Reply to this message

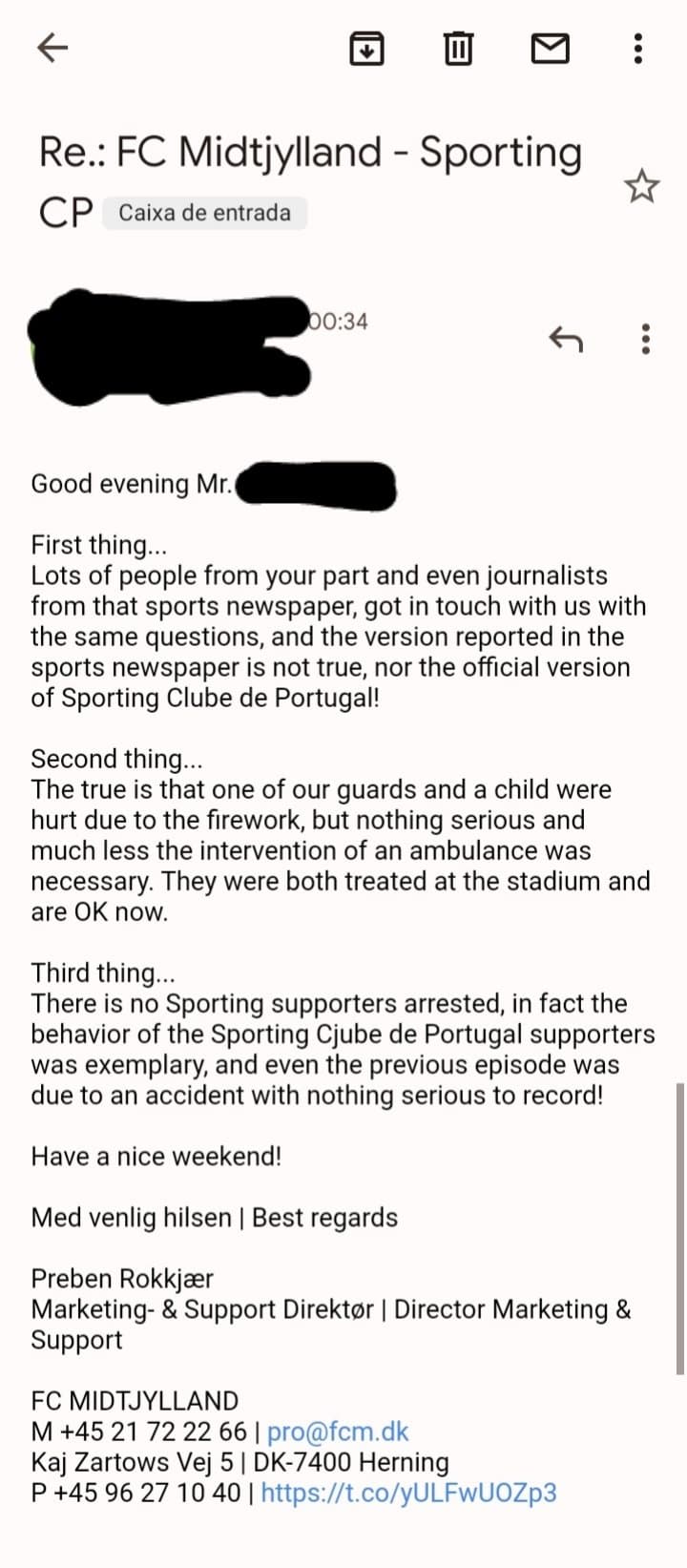click(566, 339)
